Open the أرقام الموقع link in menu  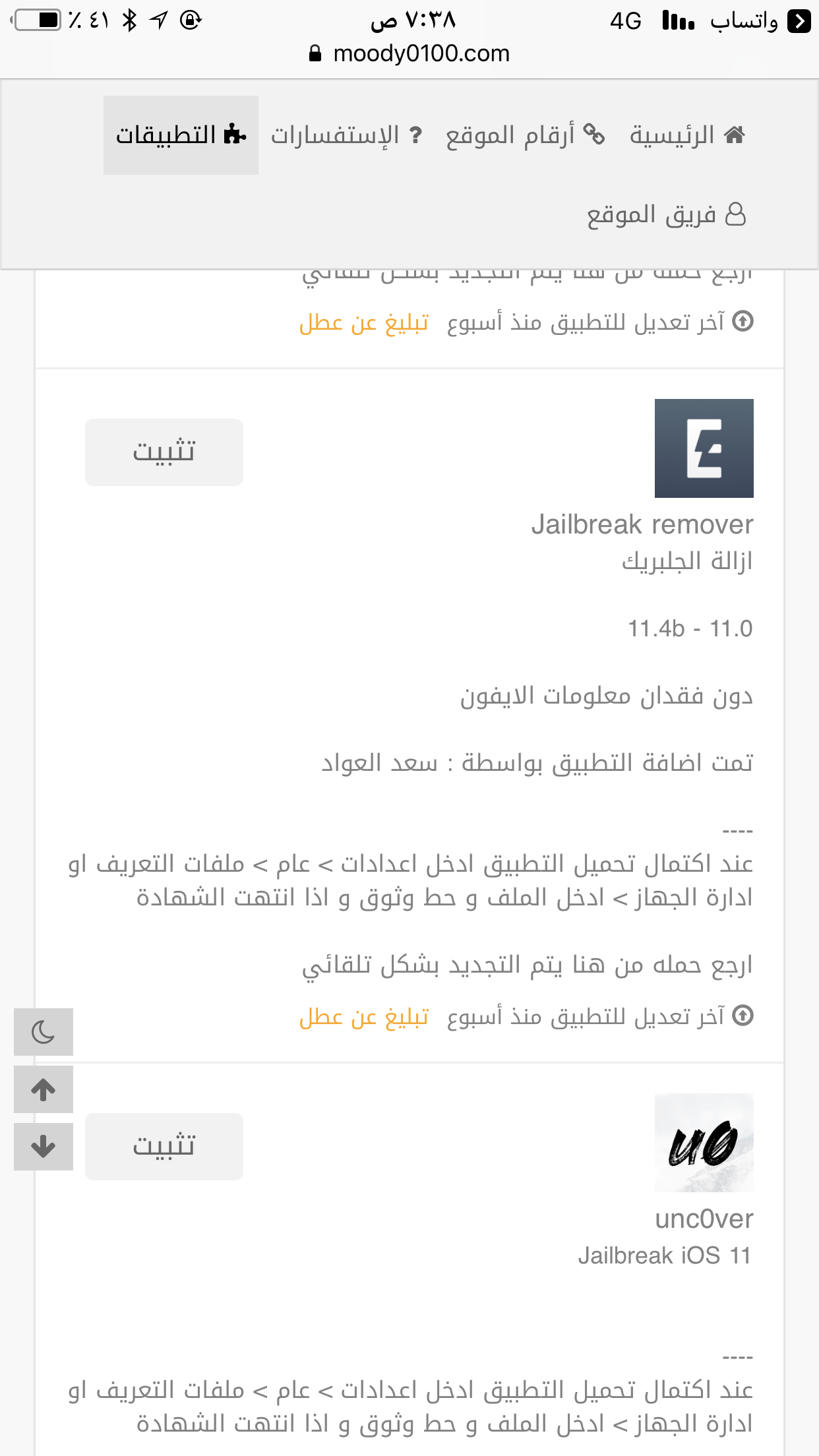click(525, 135)
